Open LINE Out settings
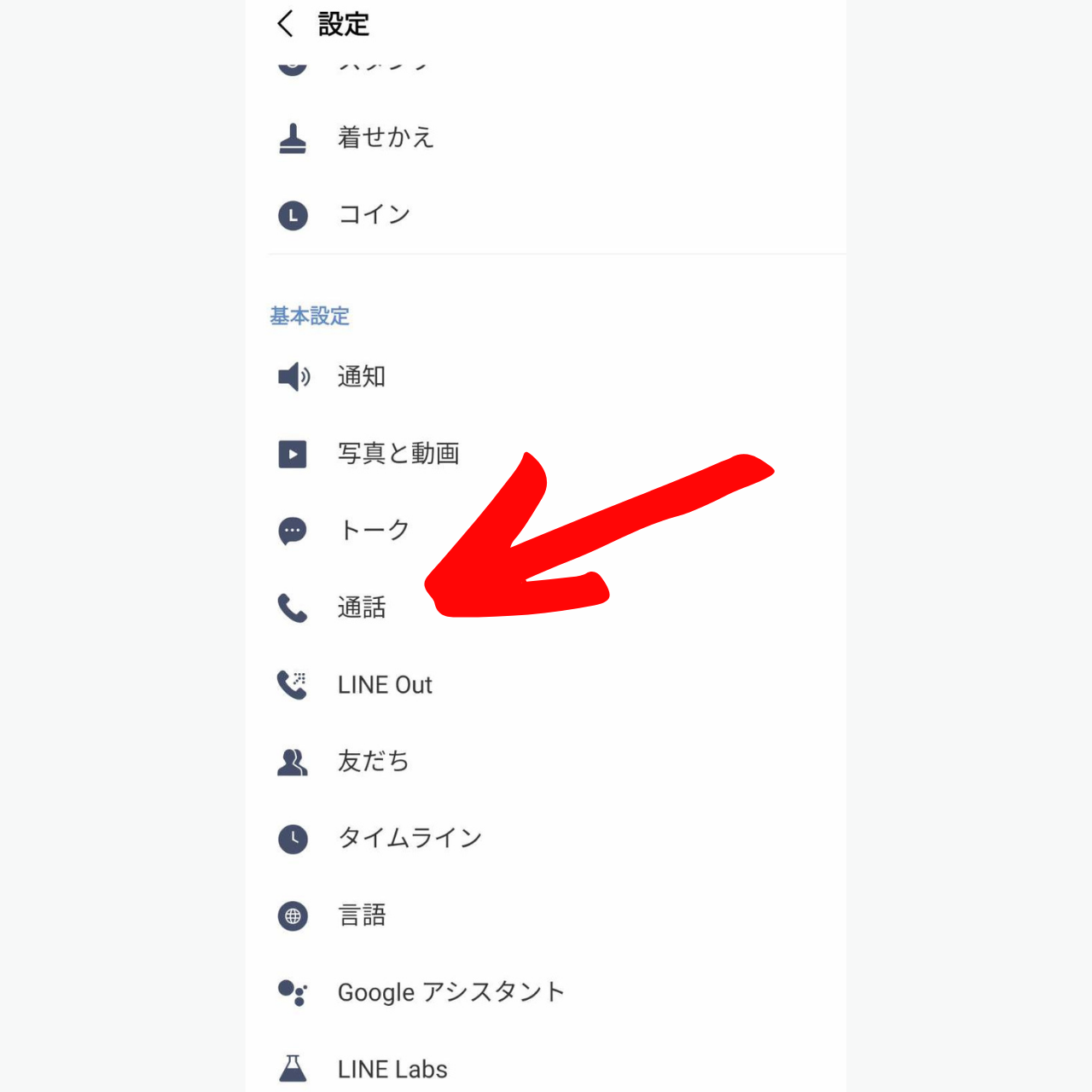Screen dimensions: 1092x1092 point(384,685)
